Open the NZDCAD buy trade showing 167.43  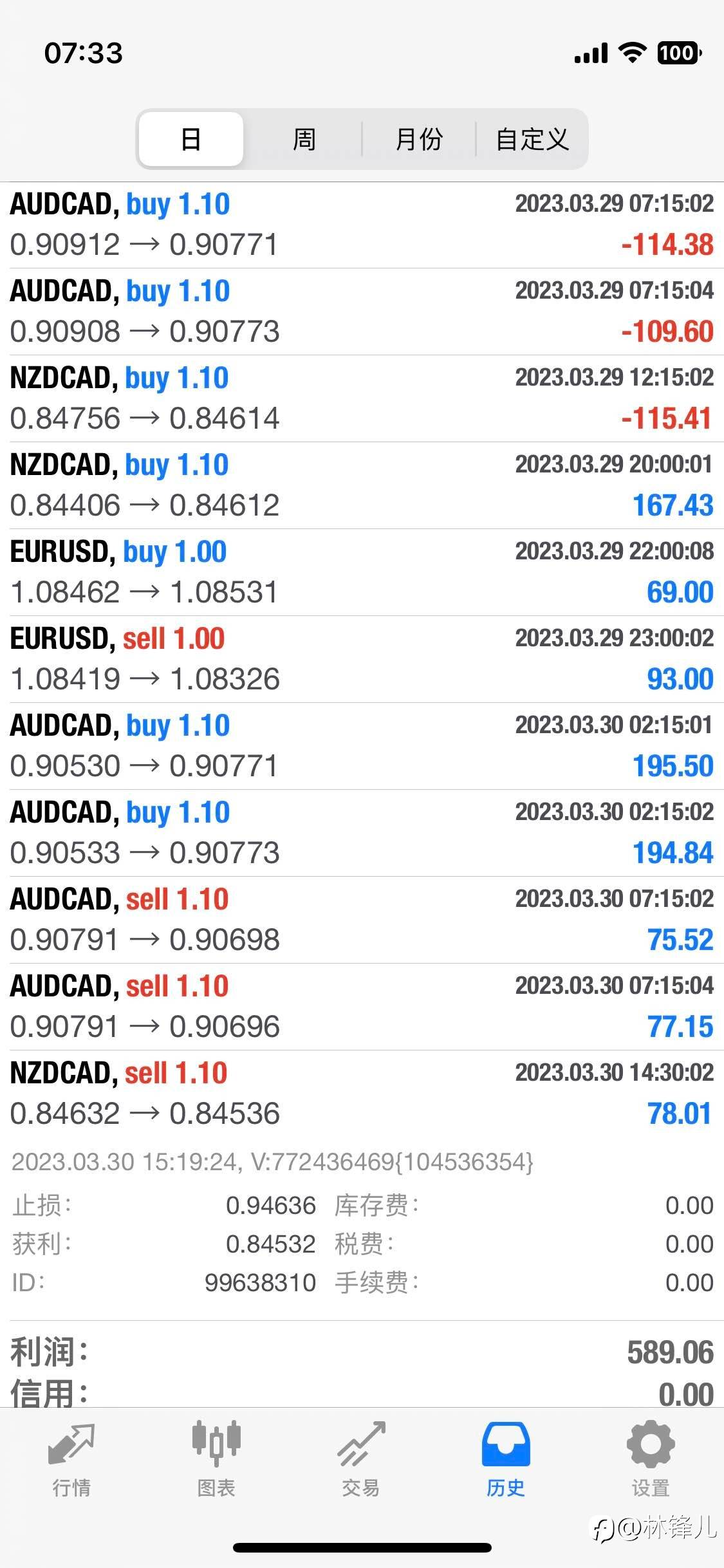[362, 485]
